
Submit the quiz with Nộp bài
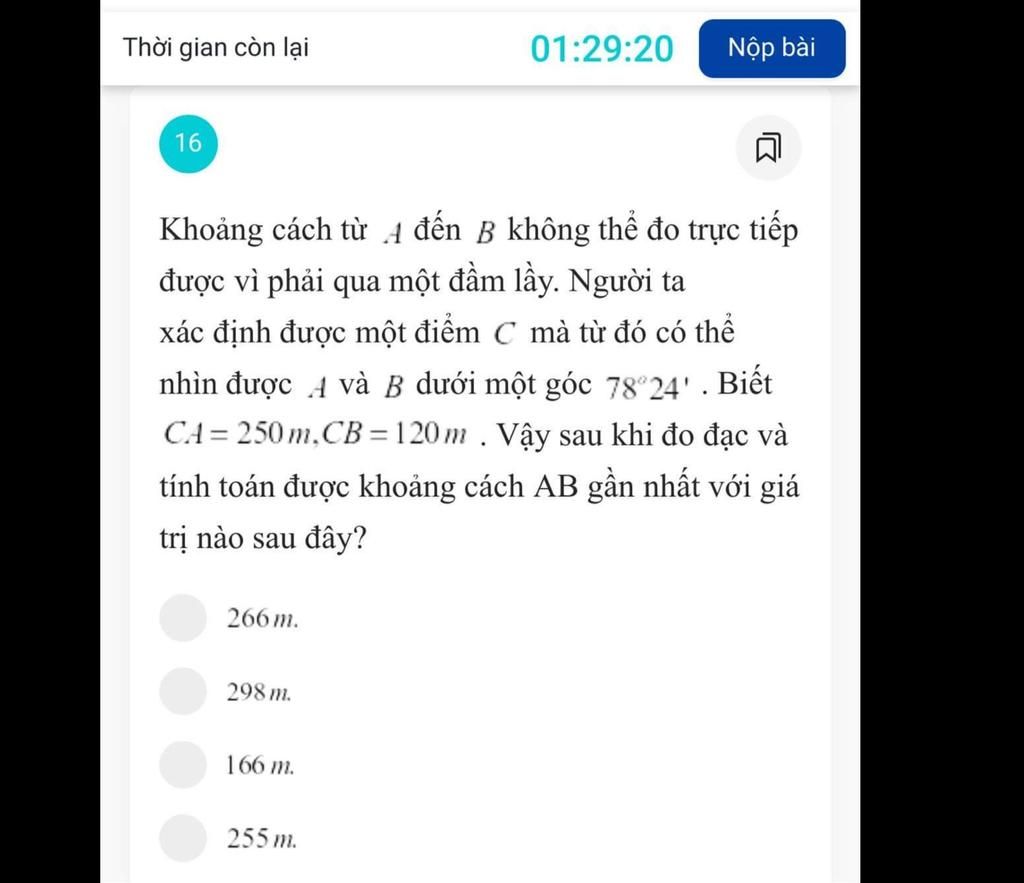coord(771,48)
